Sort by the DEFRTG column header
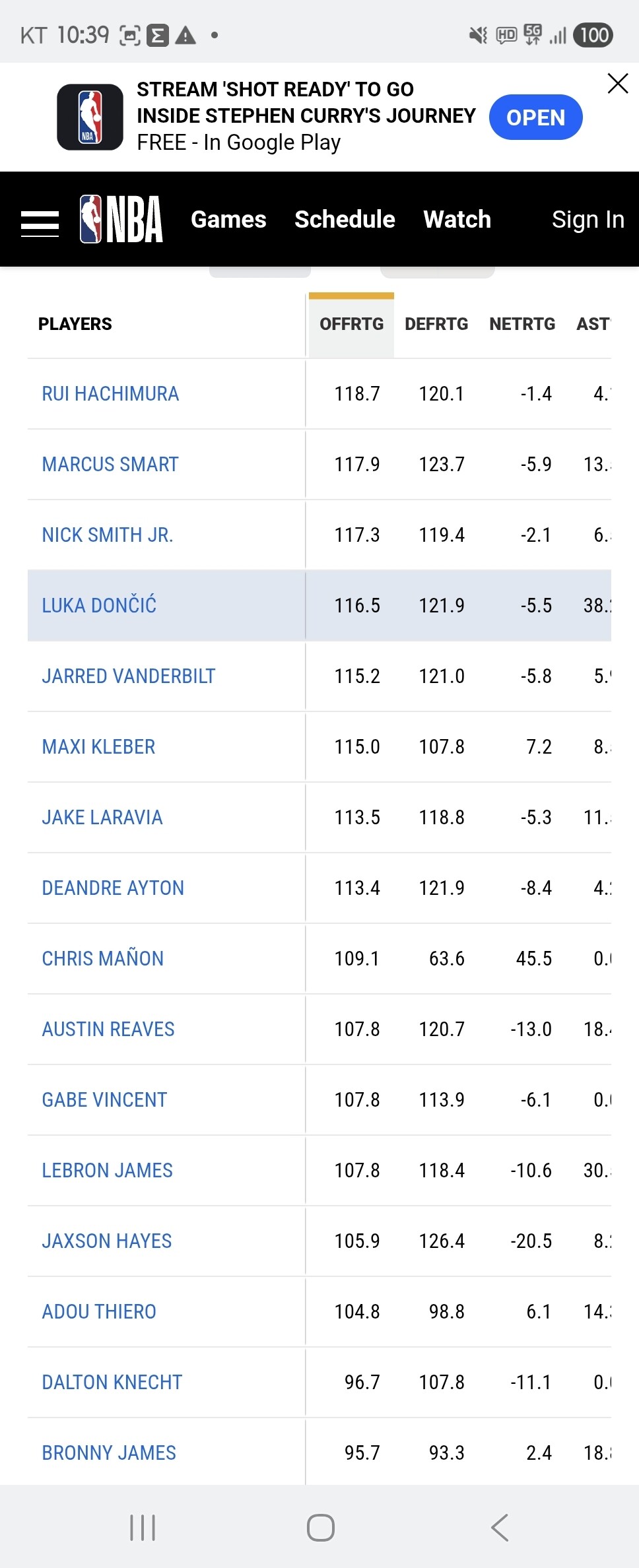 [x=436, y=324]
